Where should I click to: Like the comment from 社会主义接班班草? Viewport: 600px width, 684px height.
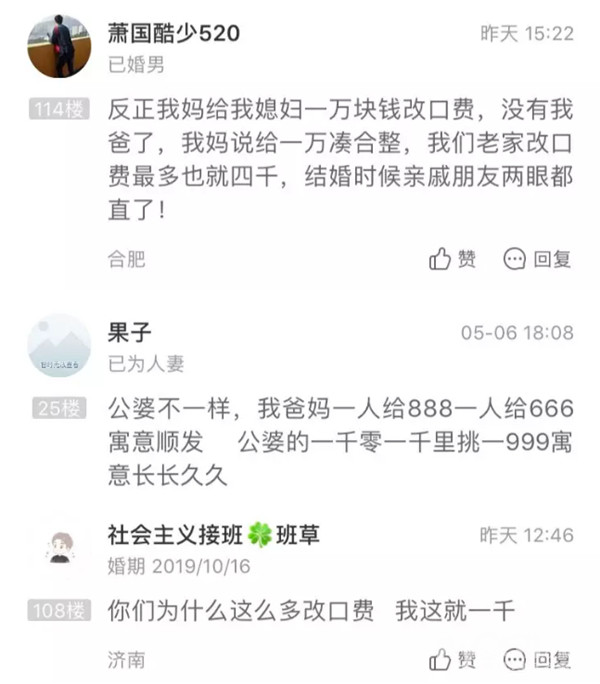453,659
